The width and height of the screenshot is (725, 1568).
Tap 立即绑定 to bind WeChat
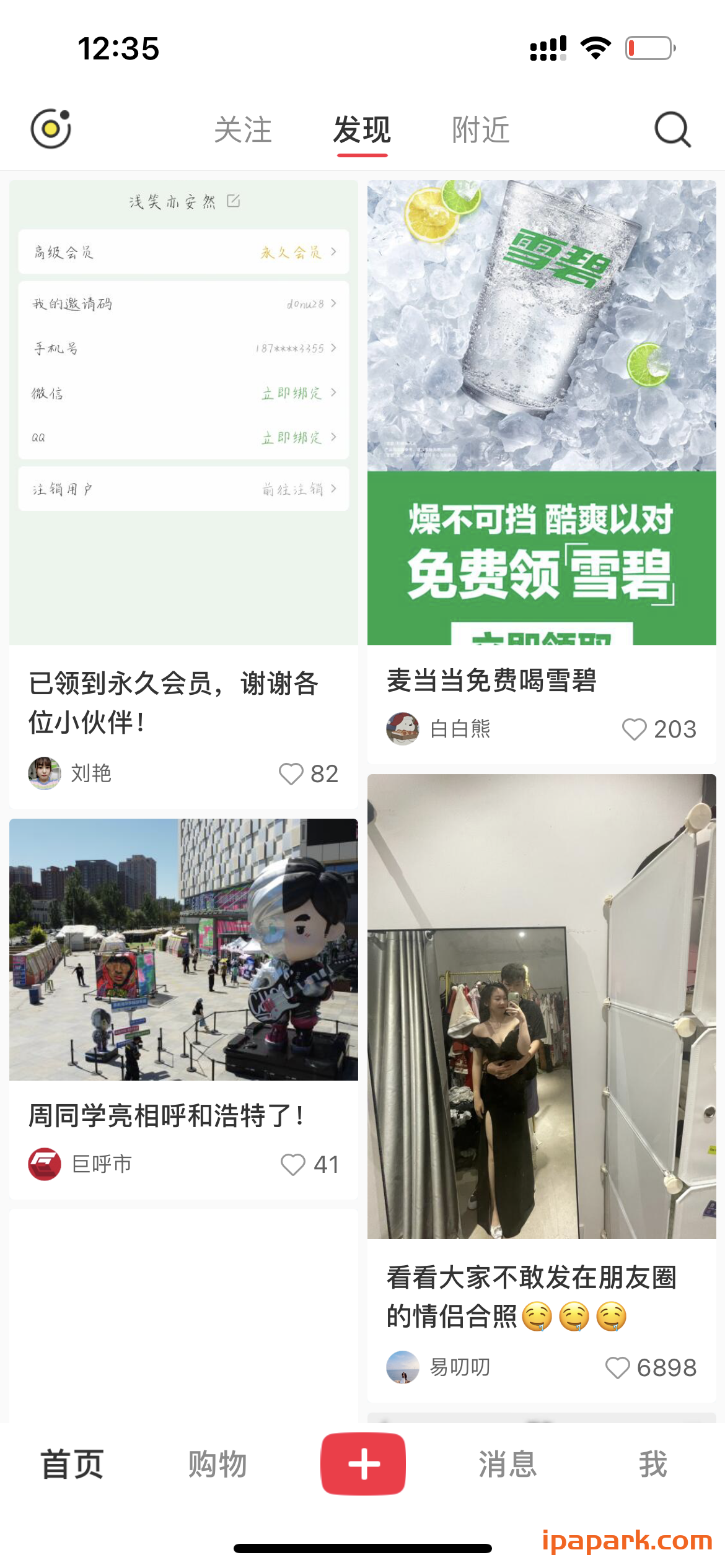tap(289, 393)
